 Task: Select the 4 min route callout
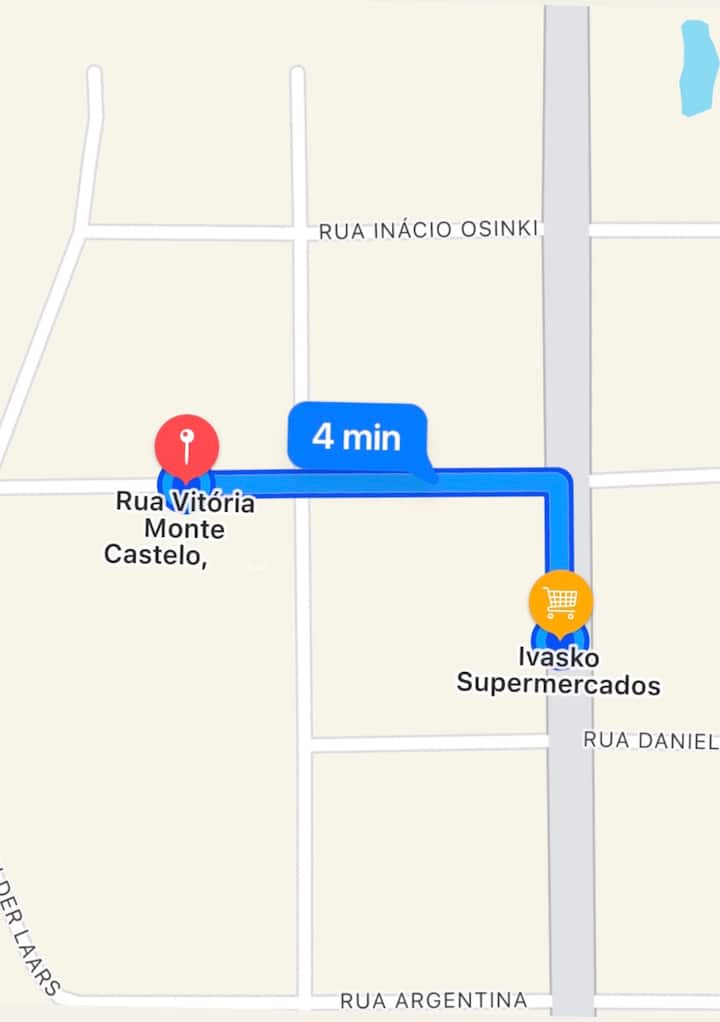point(357,437)
